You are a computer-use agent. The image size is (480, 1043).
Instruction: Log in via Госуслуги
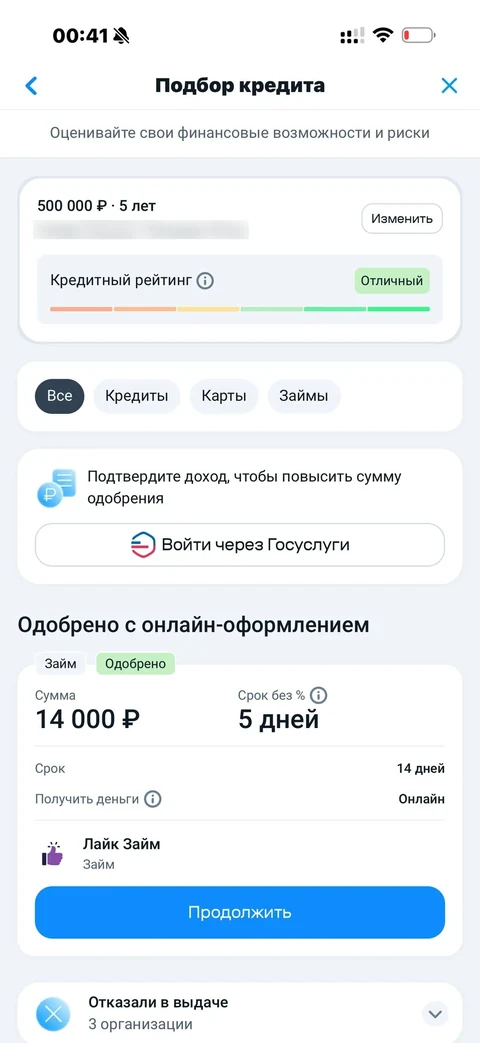240,545
